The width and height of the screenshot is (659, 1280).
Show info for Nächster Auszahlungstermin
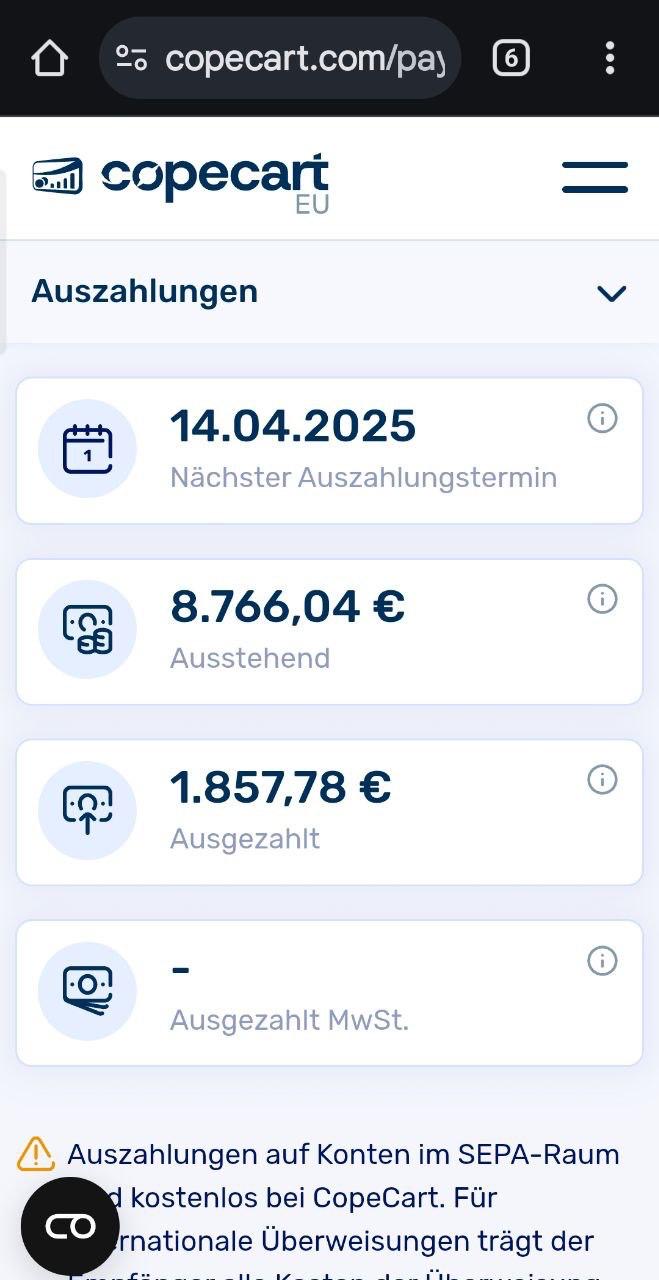pos(601,419)
